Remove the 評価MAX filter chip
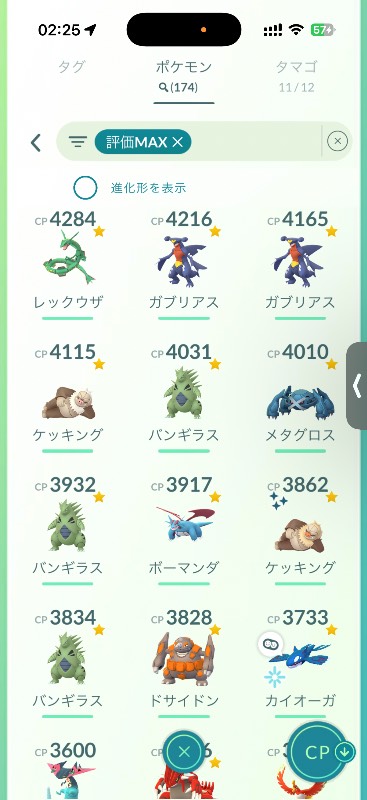The width and height of the screenshot is (367, 800). coord(143,142)
